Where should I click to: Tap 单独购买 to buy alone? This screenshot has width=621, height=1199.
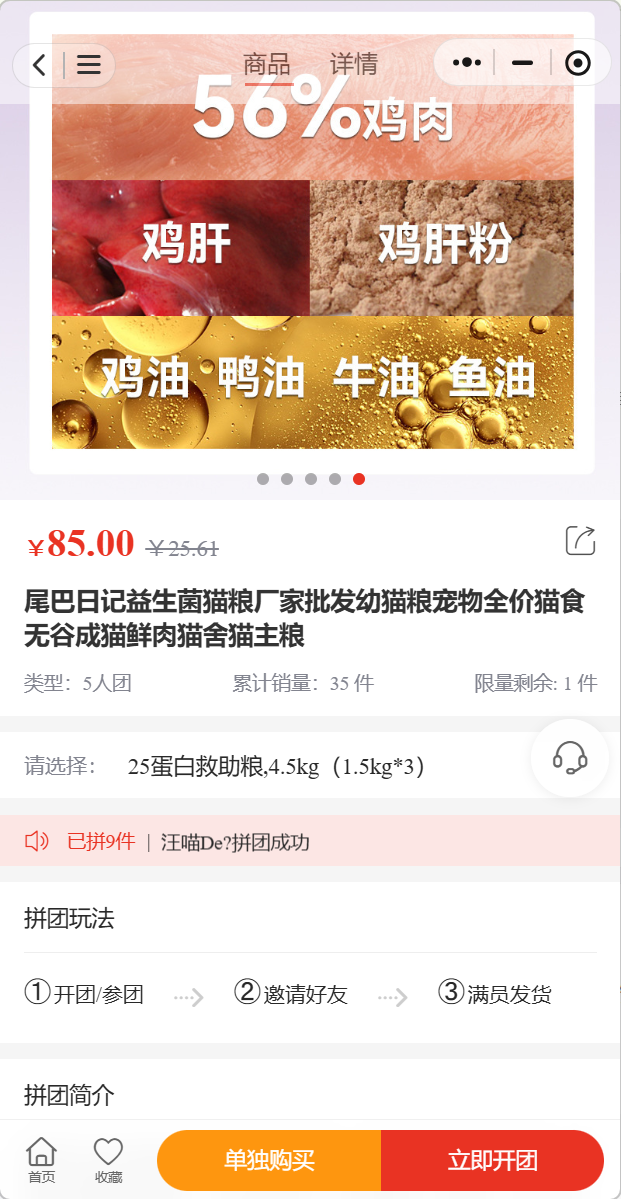click(269, 1160)
